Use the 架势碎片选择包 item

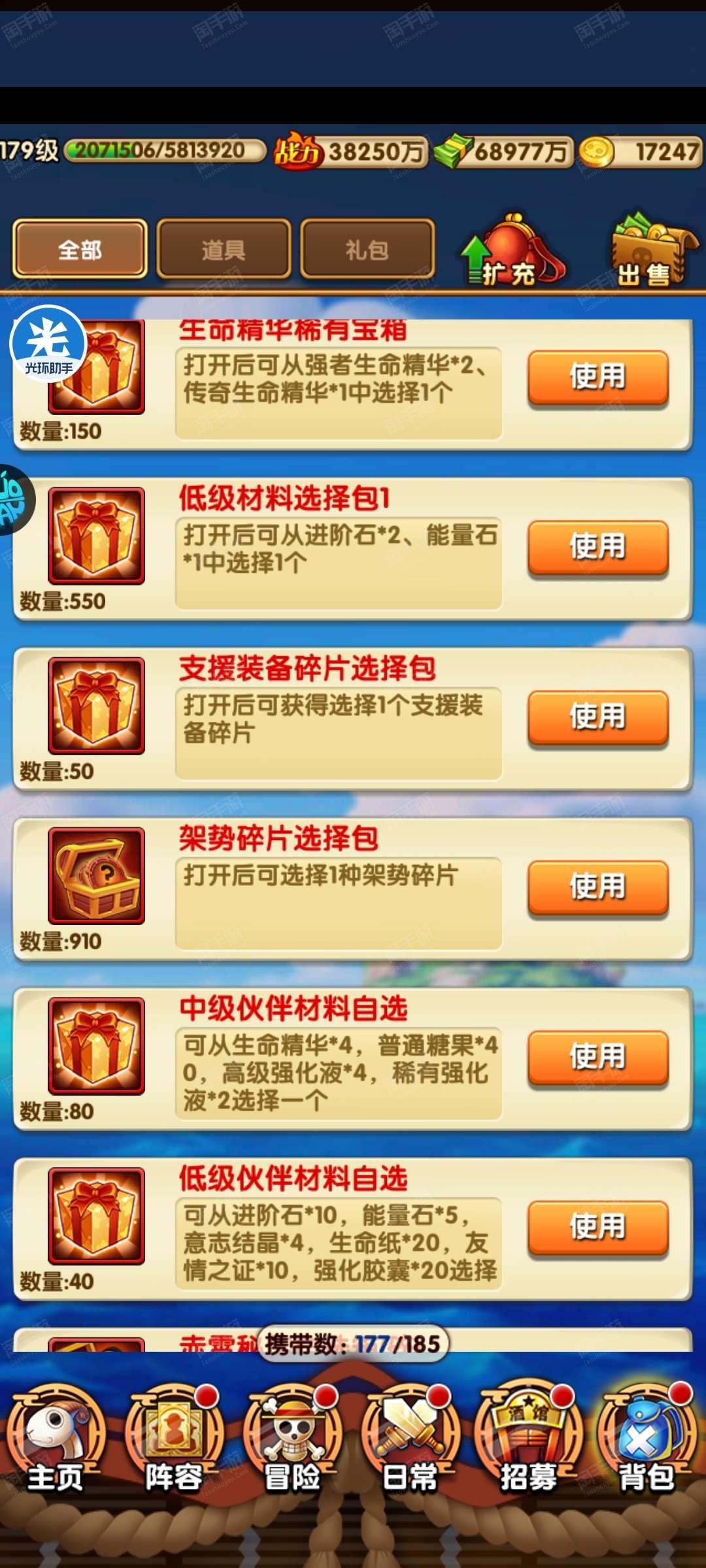[598, 887]
